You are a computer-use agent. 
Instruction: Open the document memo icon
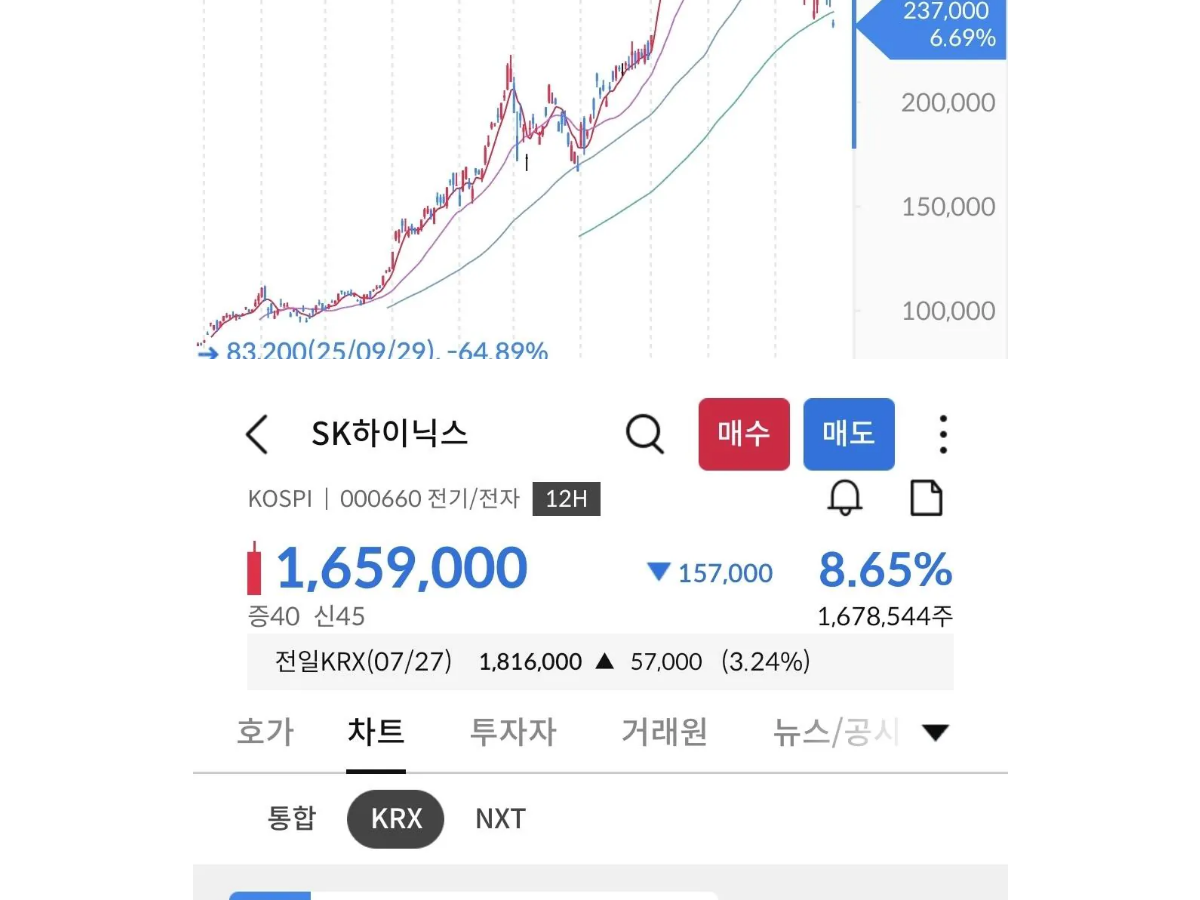click(926, 498)
